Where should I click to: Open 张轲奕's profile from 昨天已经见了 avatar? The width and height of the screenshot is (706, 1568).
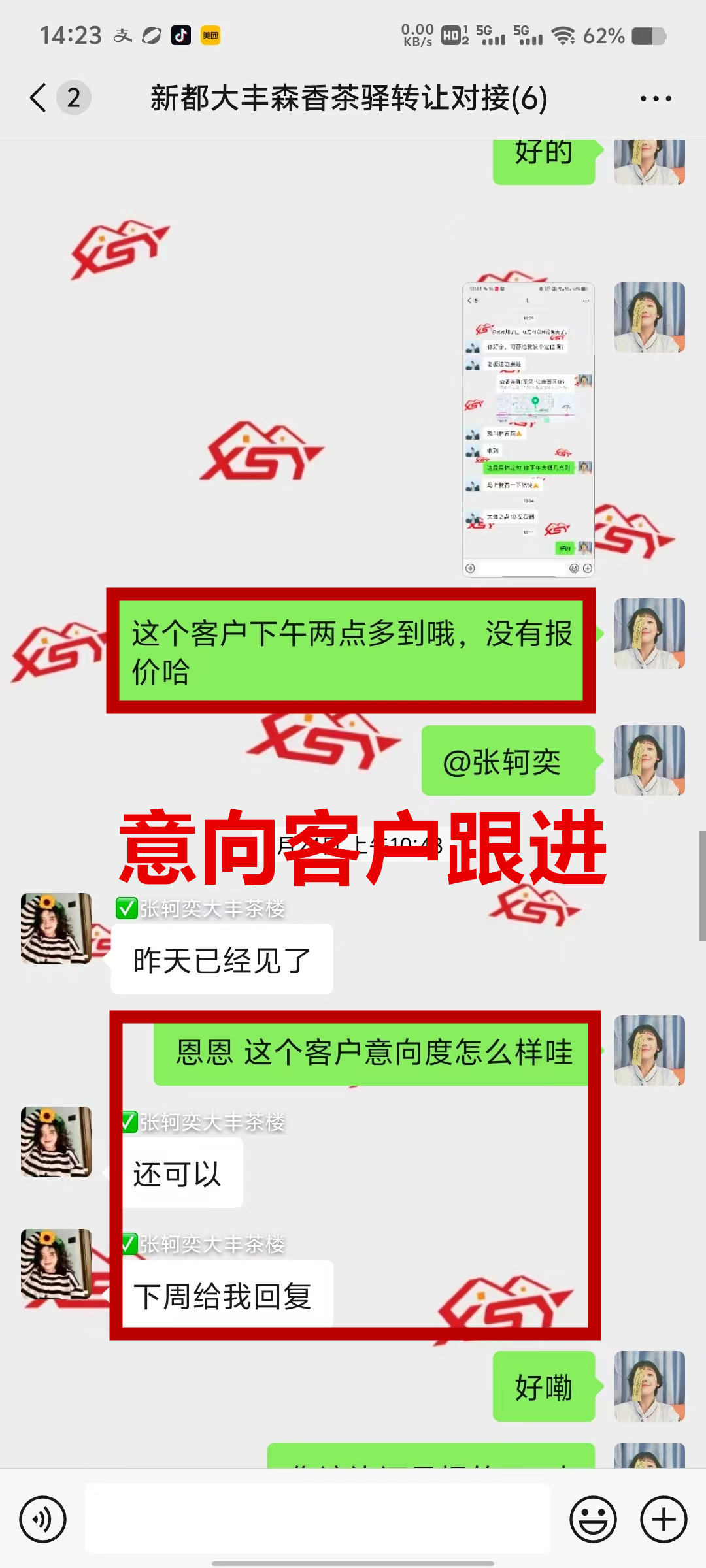(56, 928)
